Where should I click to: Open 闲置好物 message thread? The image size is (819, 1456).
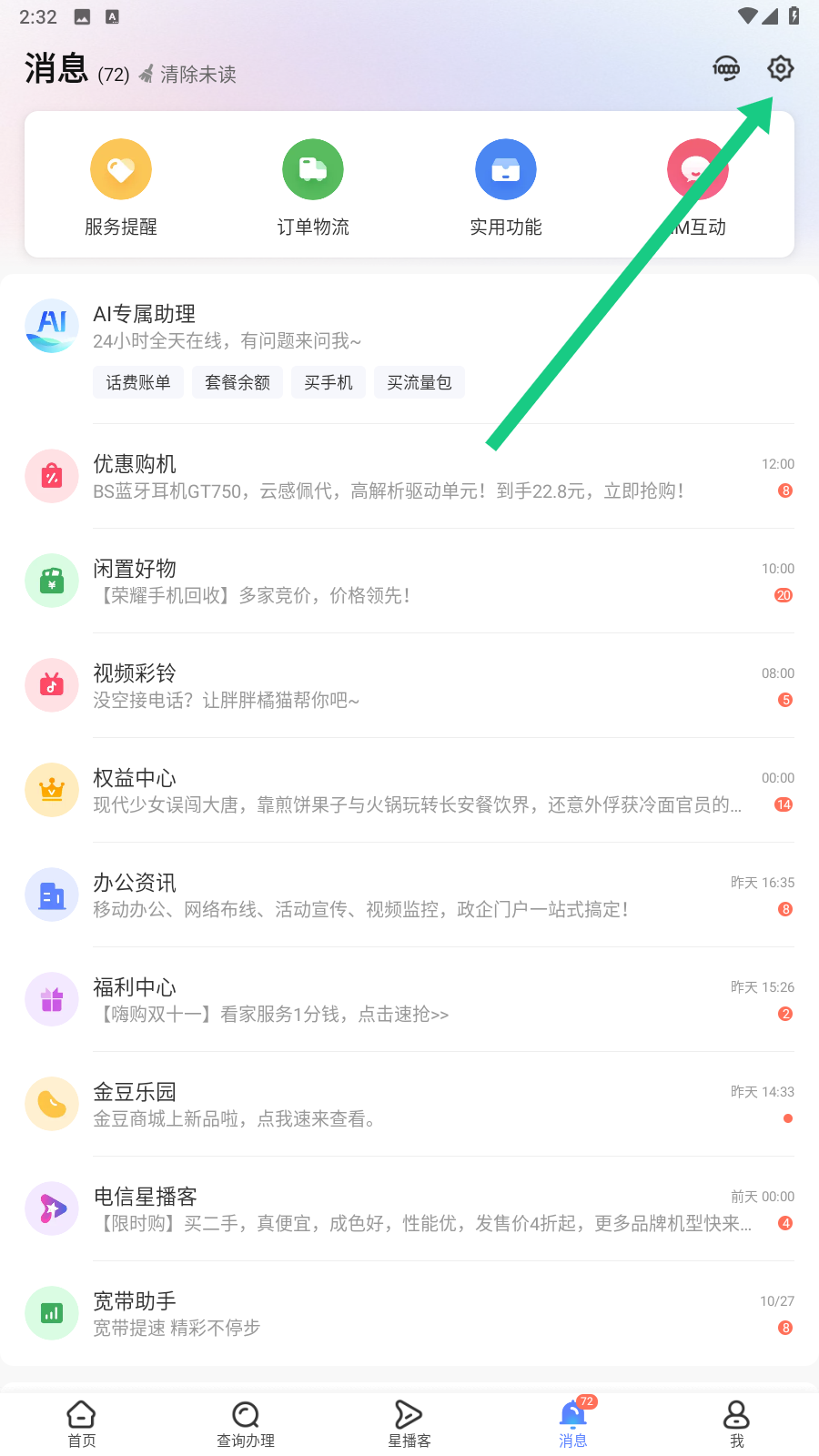[409, 581]
